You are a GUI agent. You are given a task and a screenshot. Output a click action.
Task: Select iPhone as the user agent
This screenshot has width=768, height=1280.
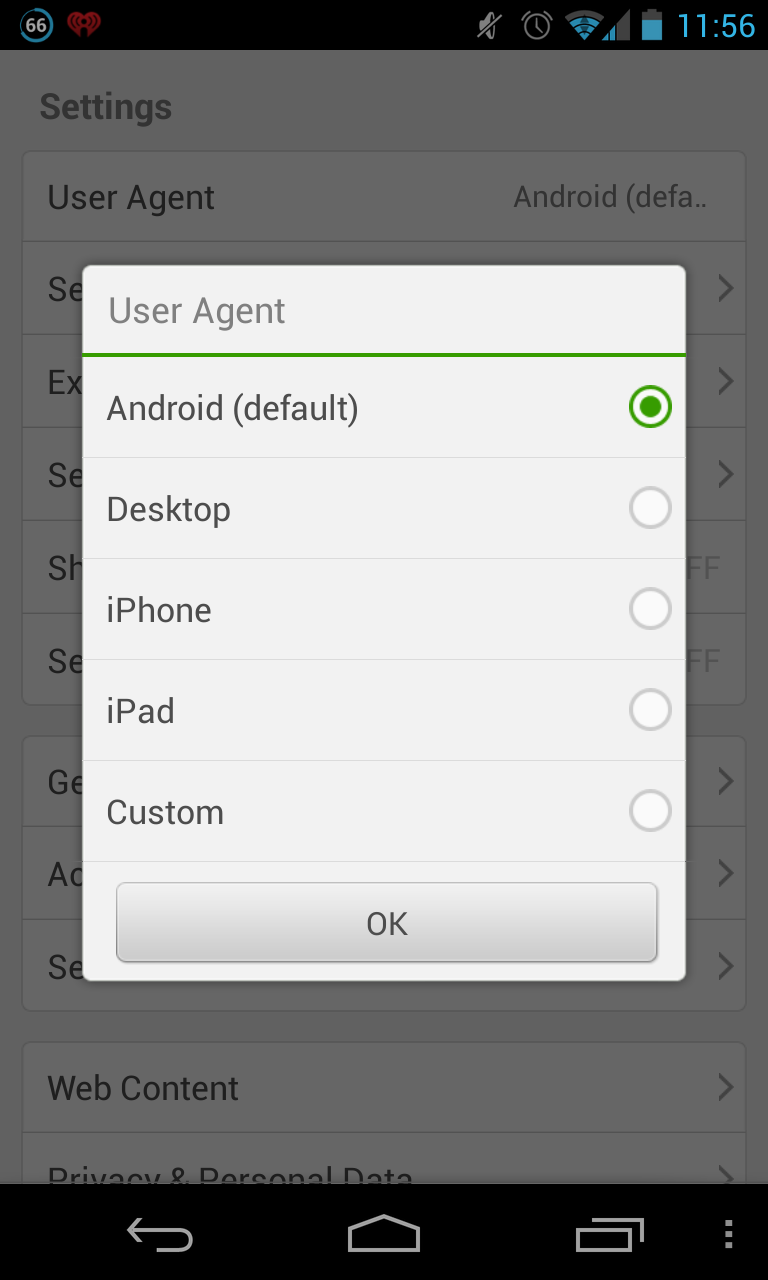point(384,610)
